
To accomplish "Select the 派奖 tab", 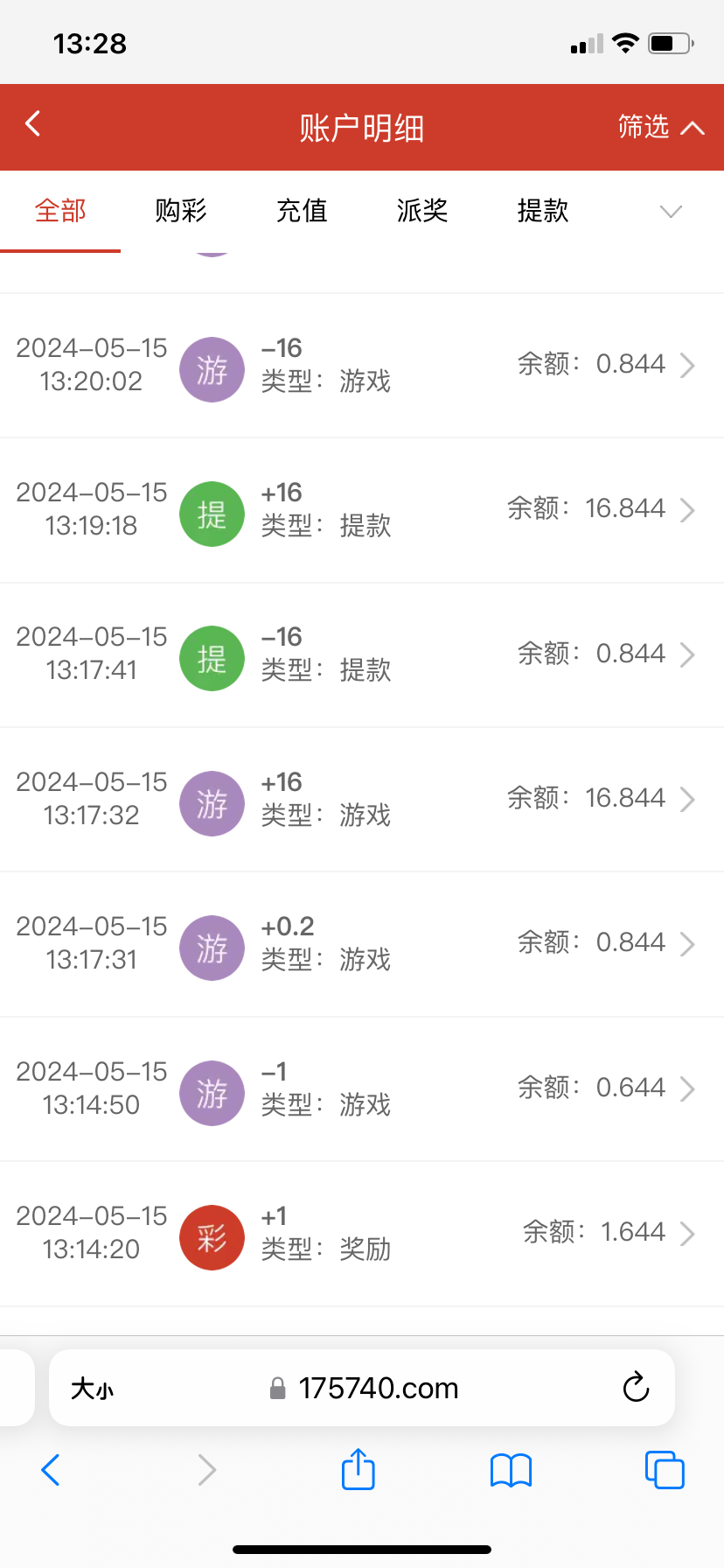I will [421, 212].
